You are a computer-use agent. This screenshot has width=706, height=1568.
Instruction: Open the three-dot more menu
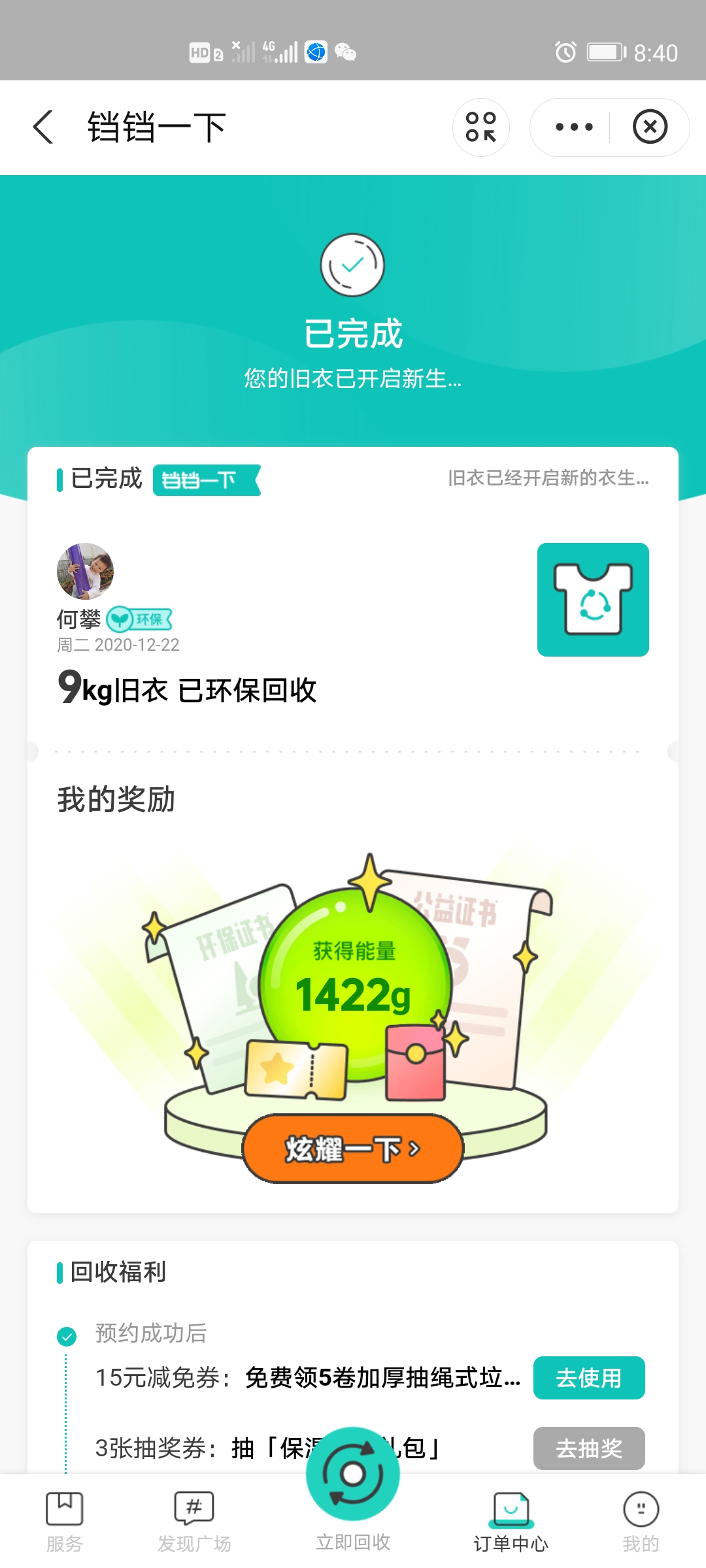[x=574, y=127]
